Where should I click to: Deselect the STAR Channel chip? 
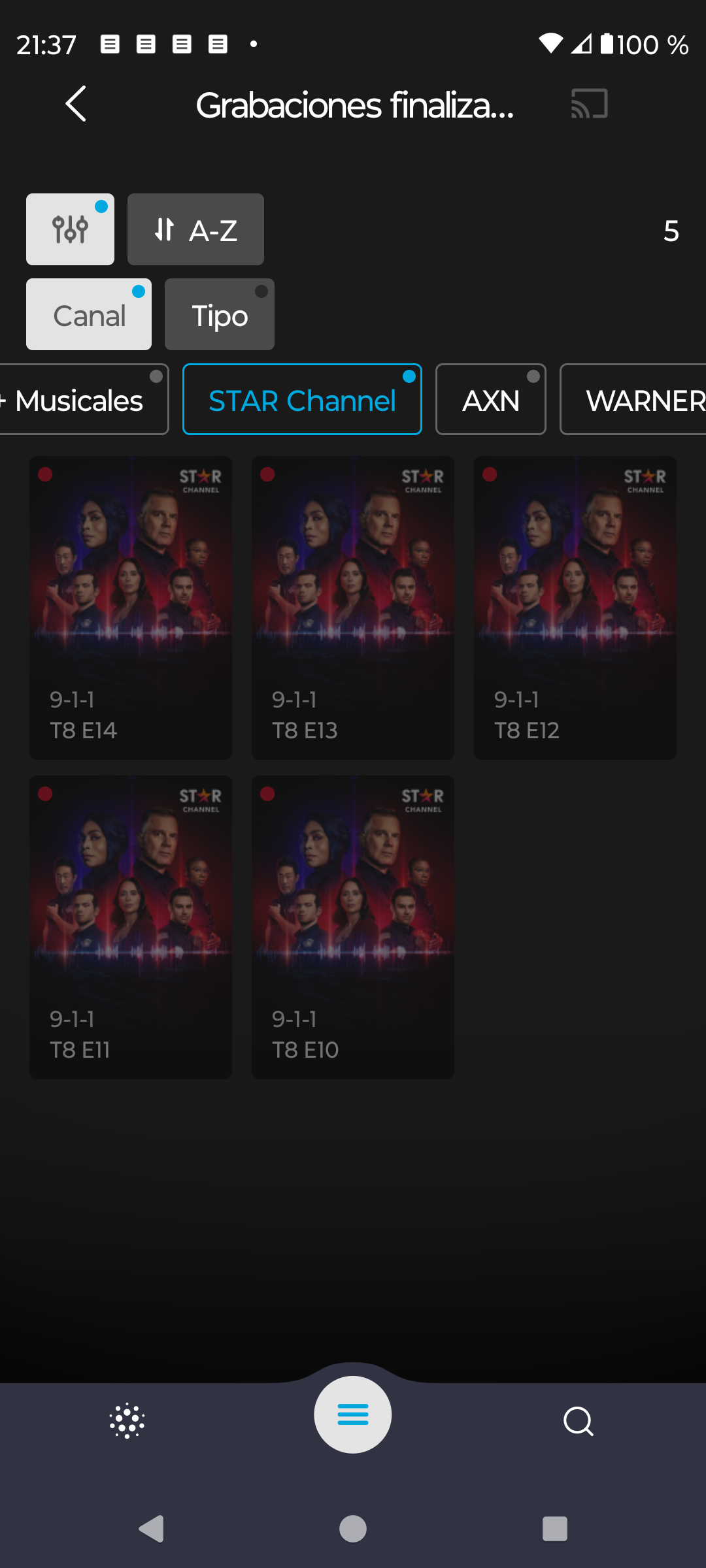click(302, 400)
